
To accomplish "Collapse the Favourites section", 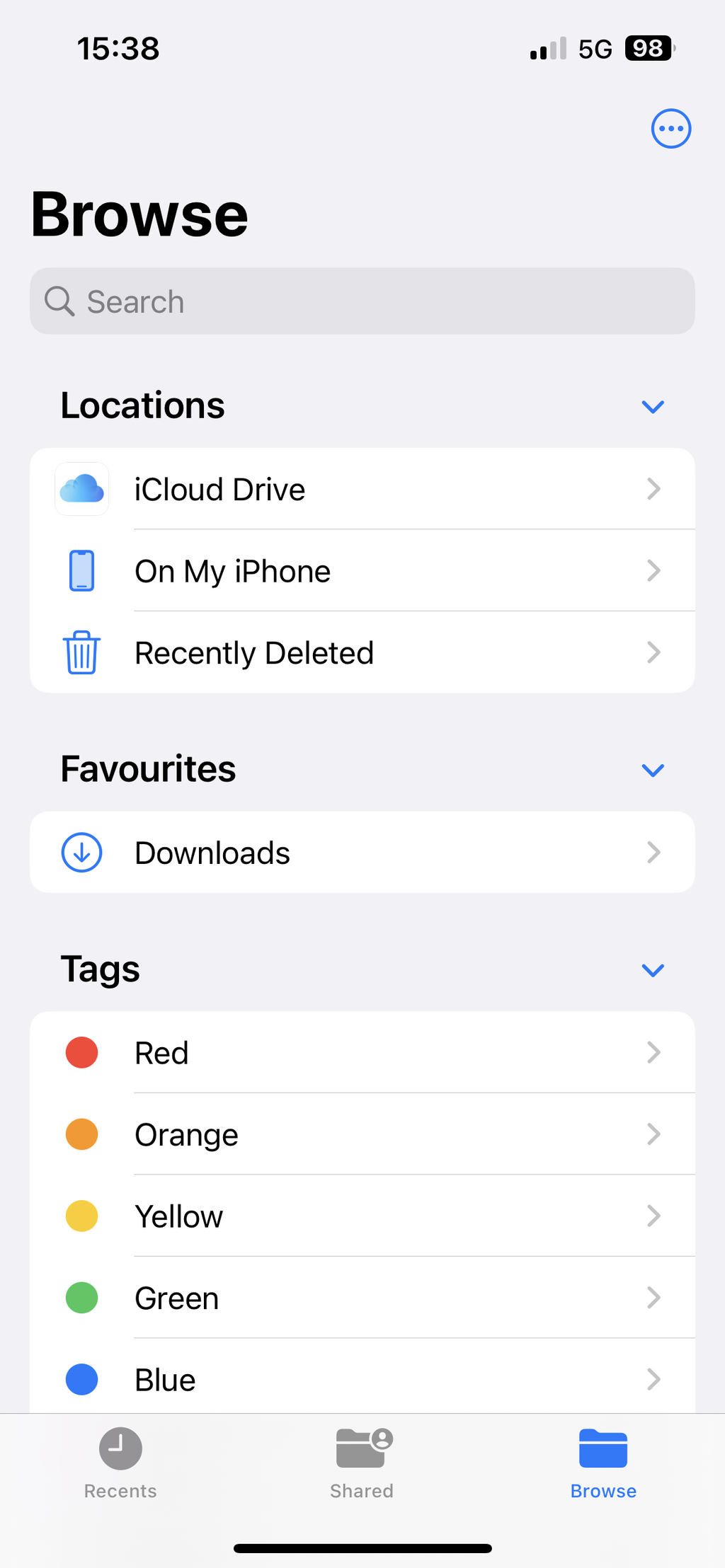I will 652,771.
